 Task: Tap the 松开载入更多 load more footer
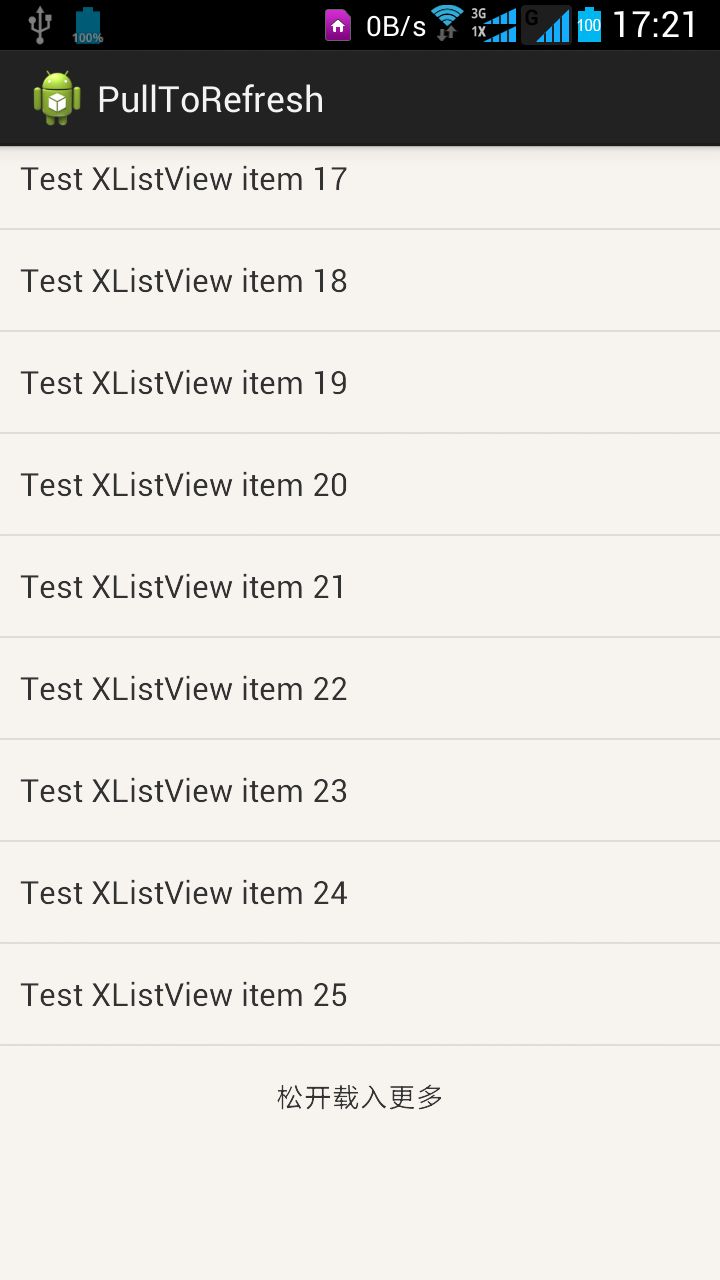point(360,1098)
